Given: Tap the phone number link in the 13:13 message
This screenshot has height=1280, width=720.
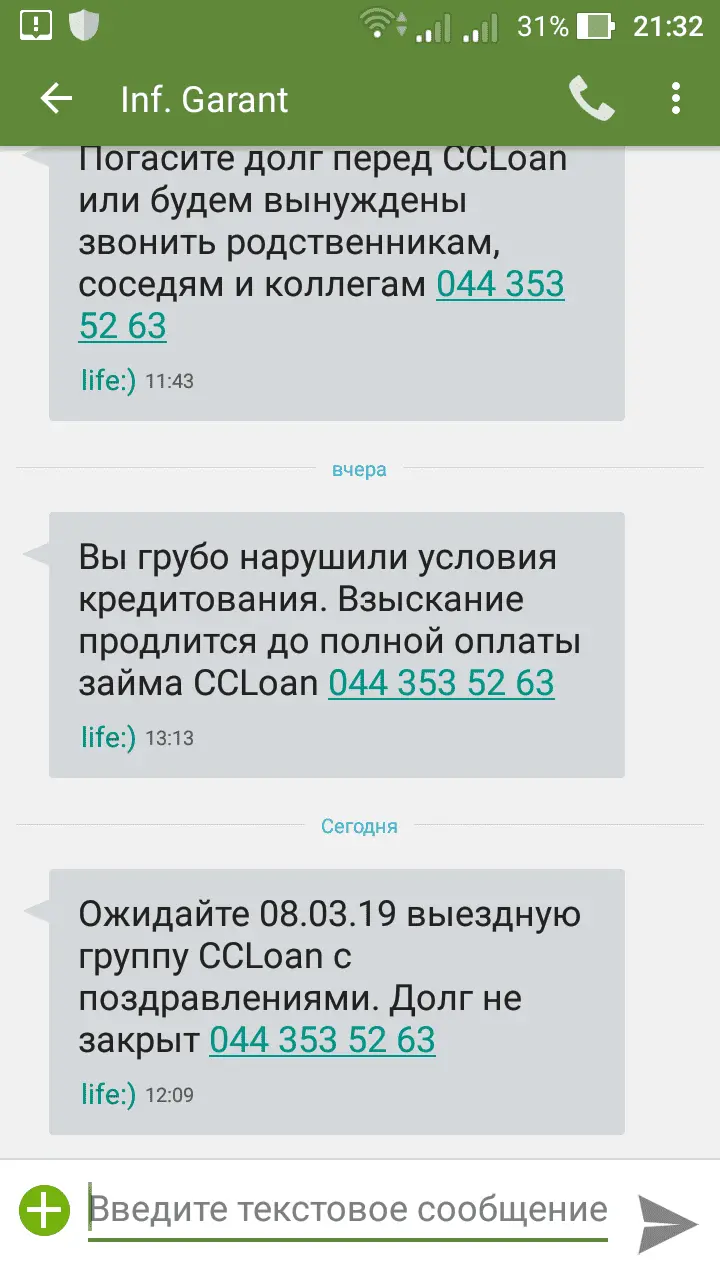Looking at the screenshot, I should click(441, 683).
